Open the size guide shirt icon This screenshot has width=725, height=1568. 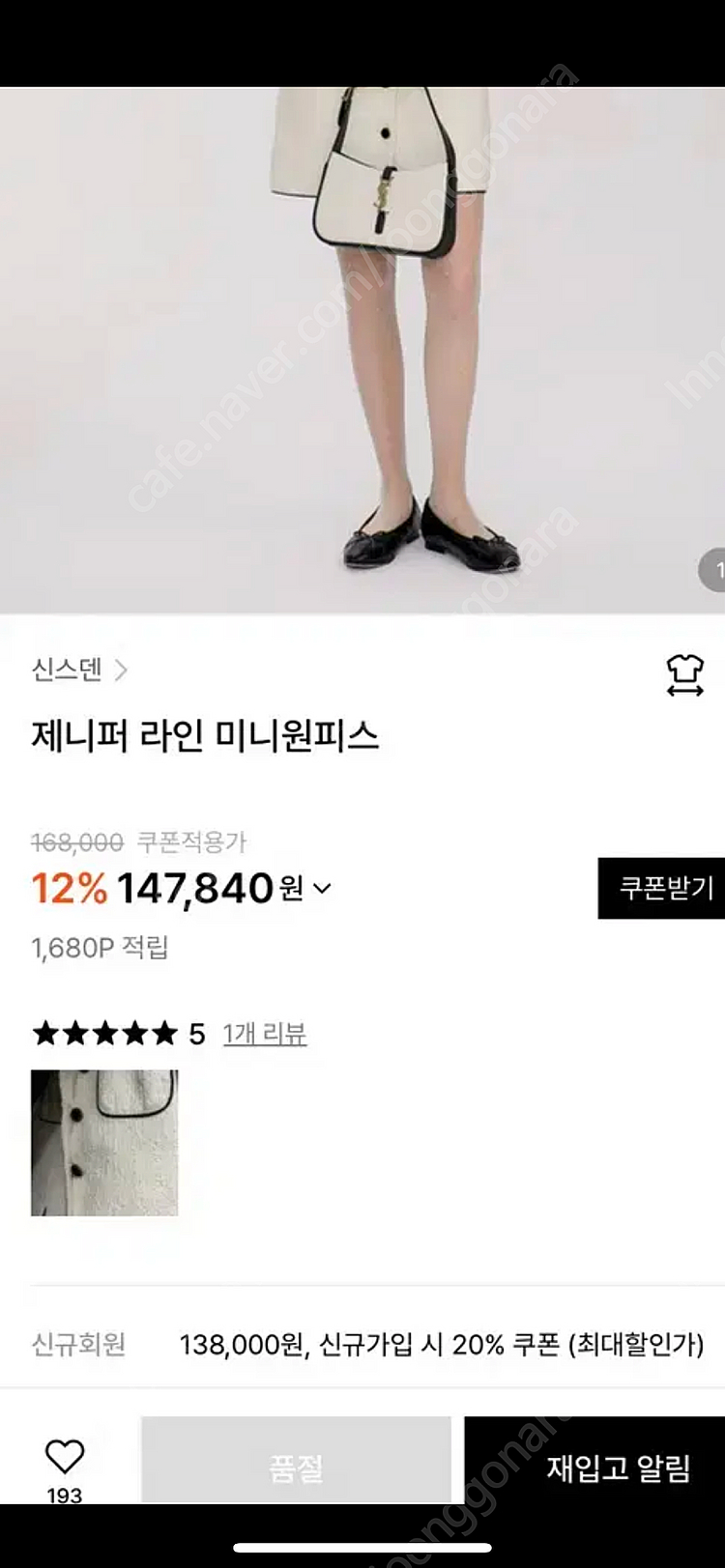pos(684,675)
